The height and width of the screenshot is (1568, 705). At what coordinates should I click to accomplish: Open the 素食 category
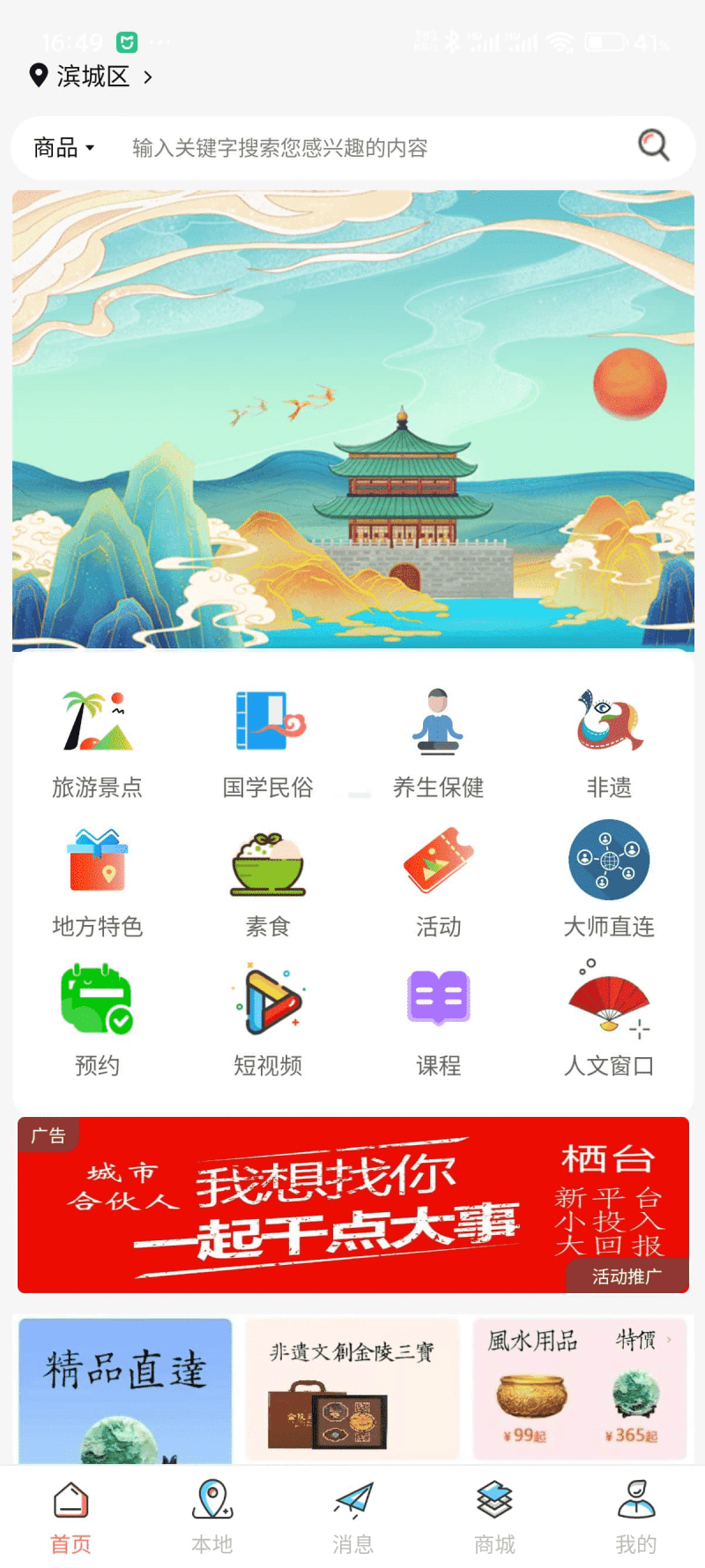(268, 883)
